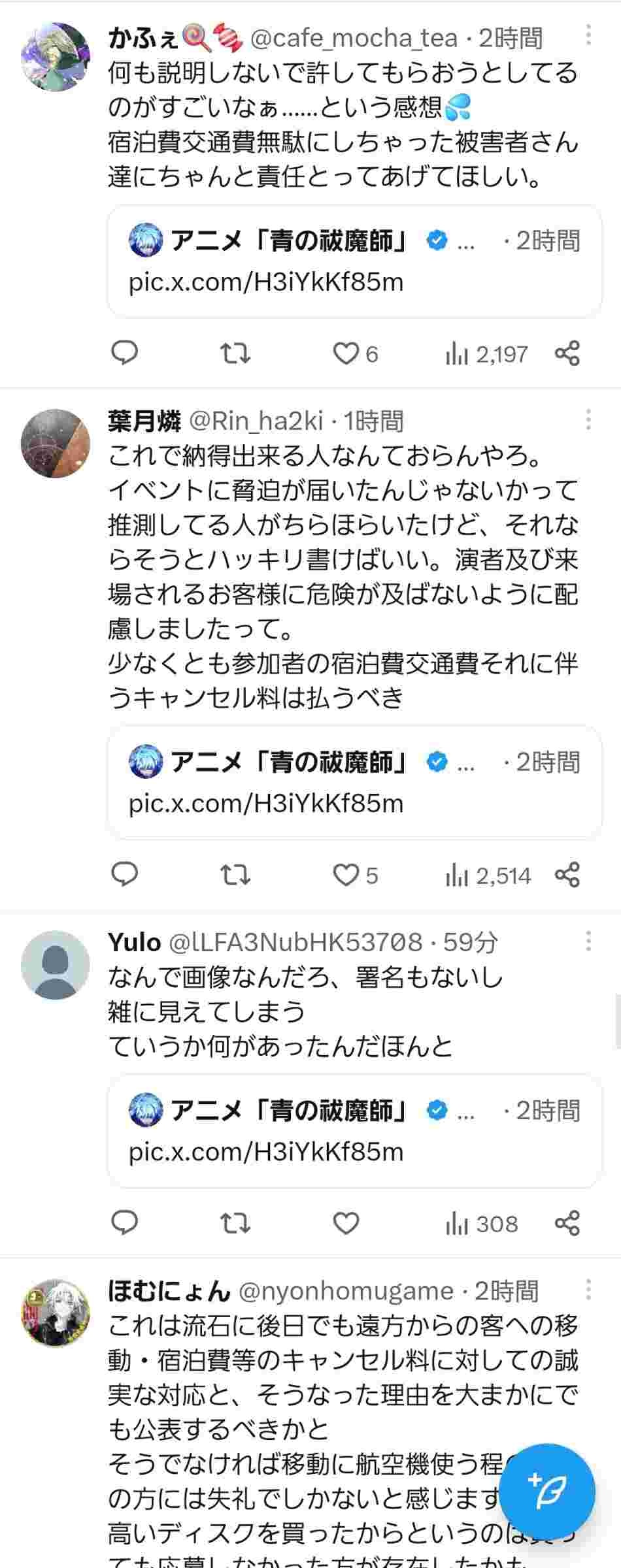This screenshot has height=1568, width=621.
Task: Repost かふぇ's post
Action: click(x=235, y=353)
